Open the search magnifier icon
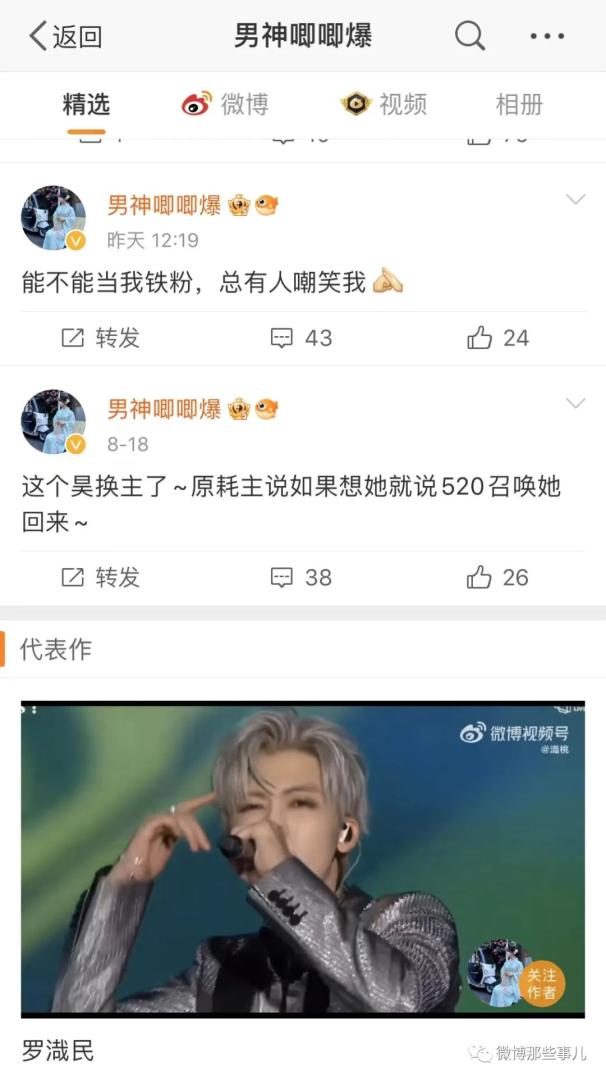 tap(469, 37)
